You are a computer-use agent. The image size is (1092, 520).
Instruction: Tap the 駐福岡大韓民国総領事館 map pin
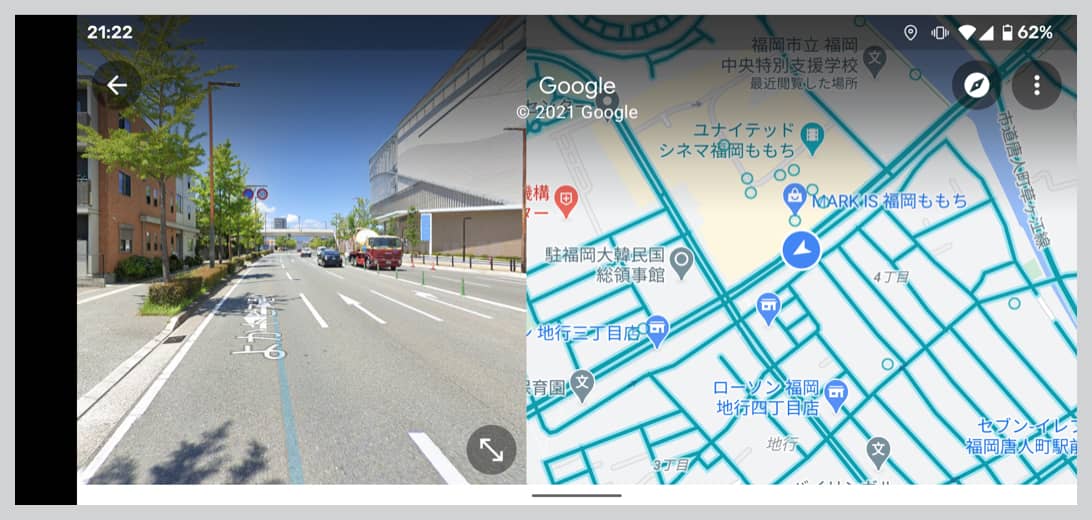[x=682, y=262]
